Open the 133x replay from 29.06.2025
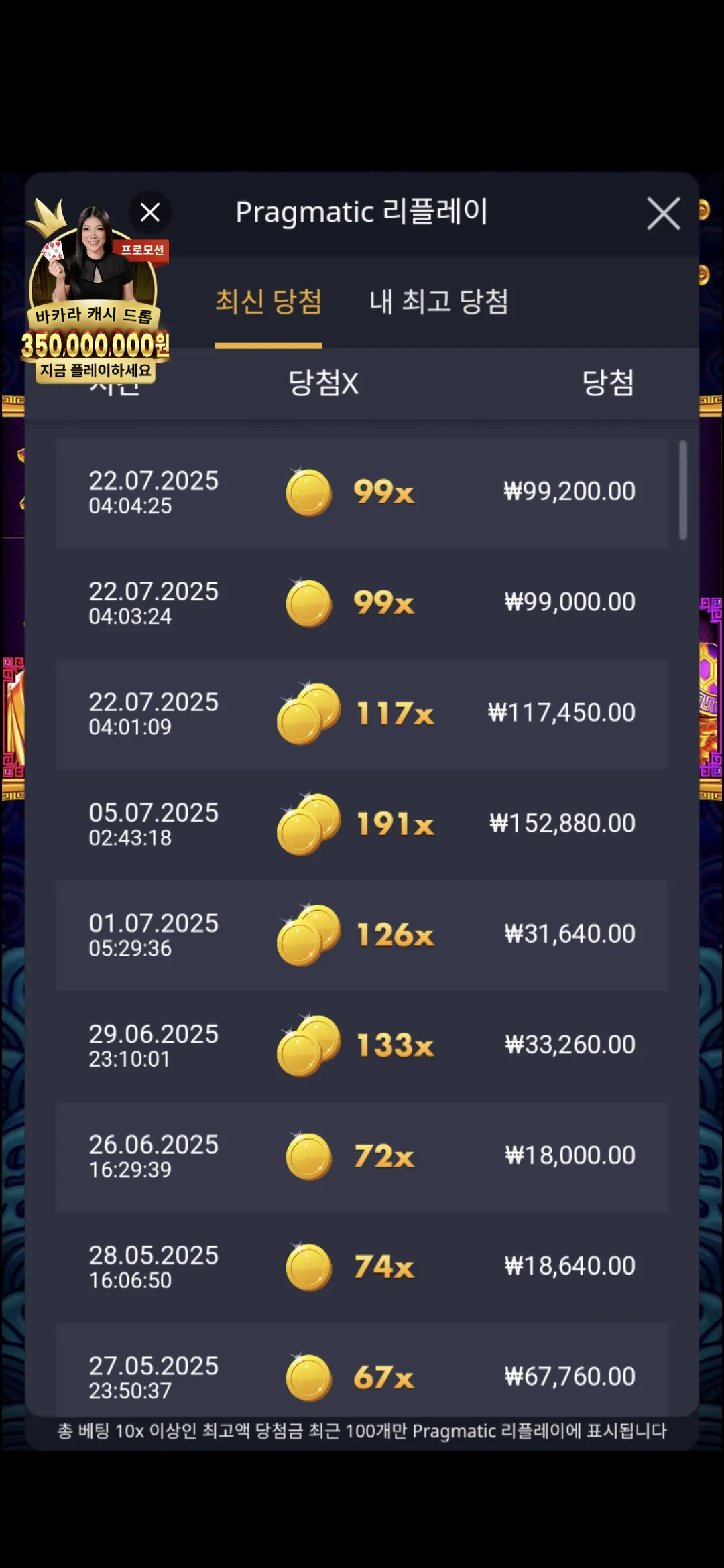 tap(362, 1046)
